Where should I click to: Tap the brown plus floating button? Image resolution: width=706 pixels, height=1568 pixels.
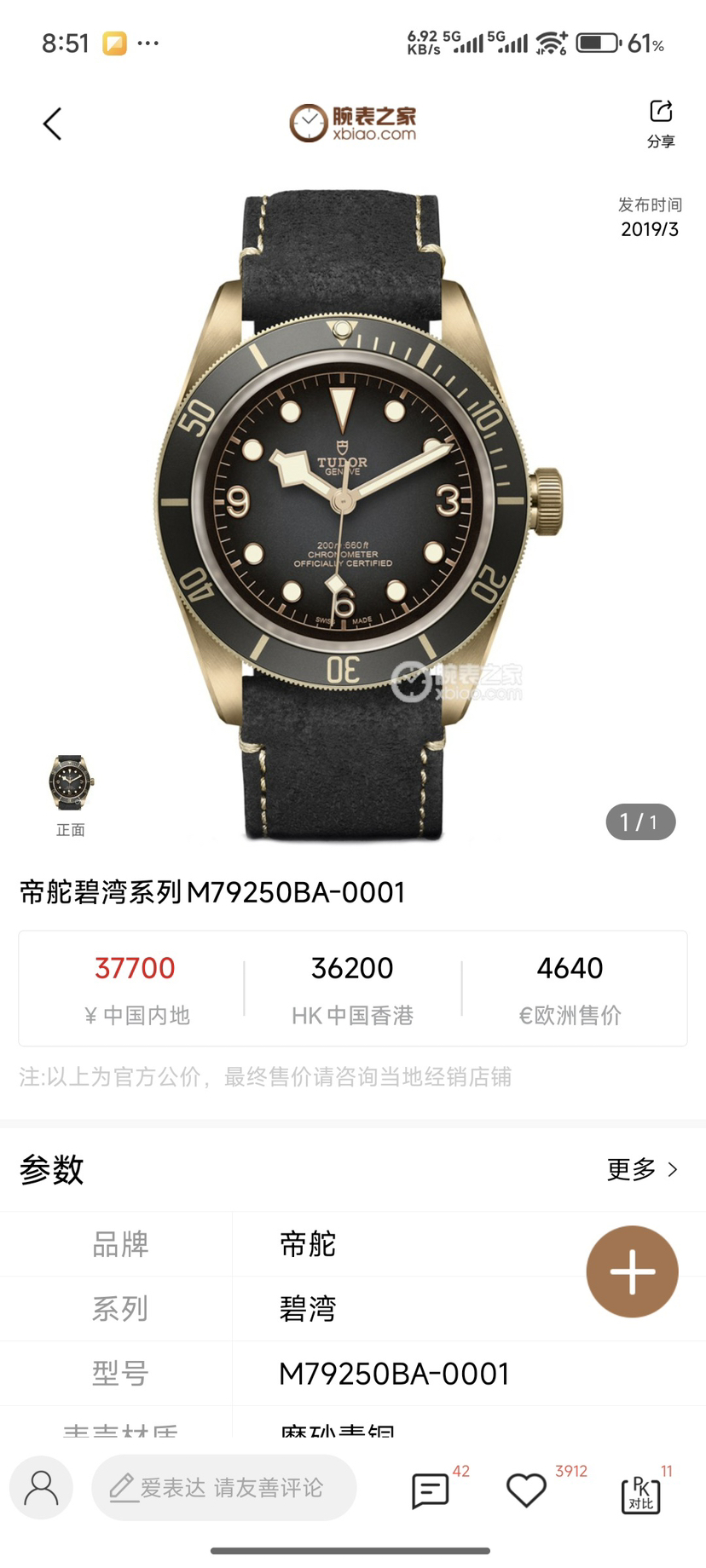click(x=632, y=1271)
